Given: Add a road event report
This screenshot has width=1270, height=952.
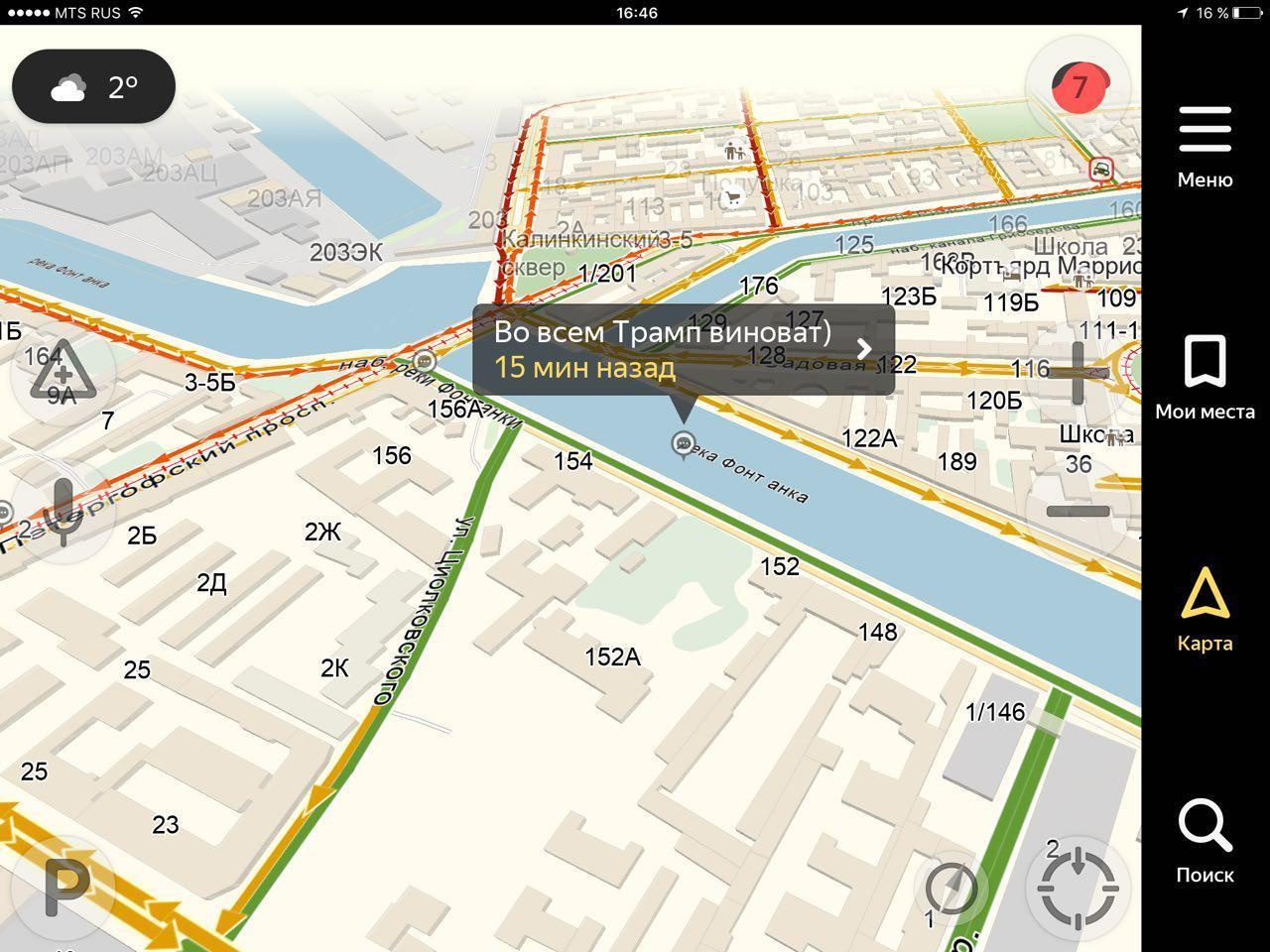Looking at the screenshot, I should pos(62,375).
